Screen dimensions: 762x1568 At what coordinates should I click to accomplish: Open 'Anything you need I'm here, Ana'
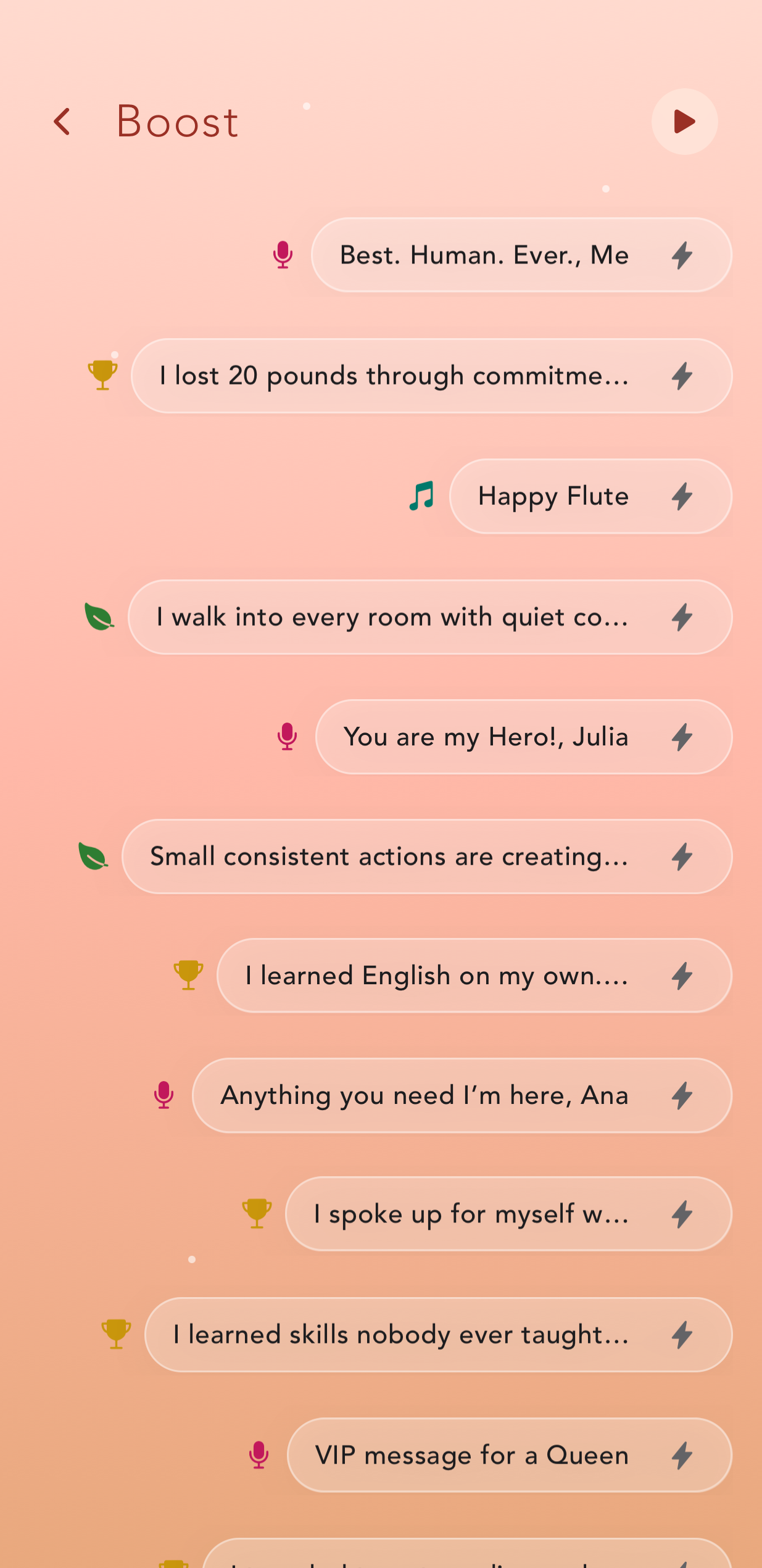[x=424, y=1095]
